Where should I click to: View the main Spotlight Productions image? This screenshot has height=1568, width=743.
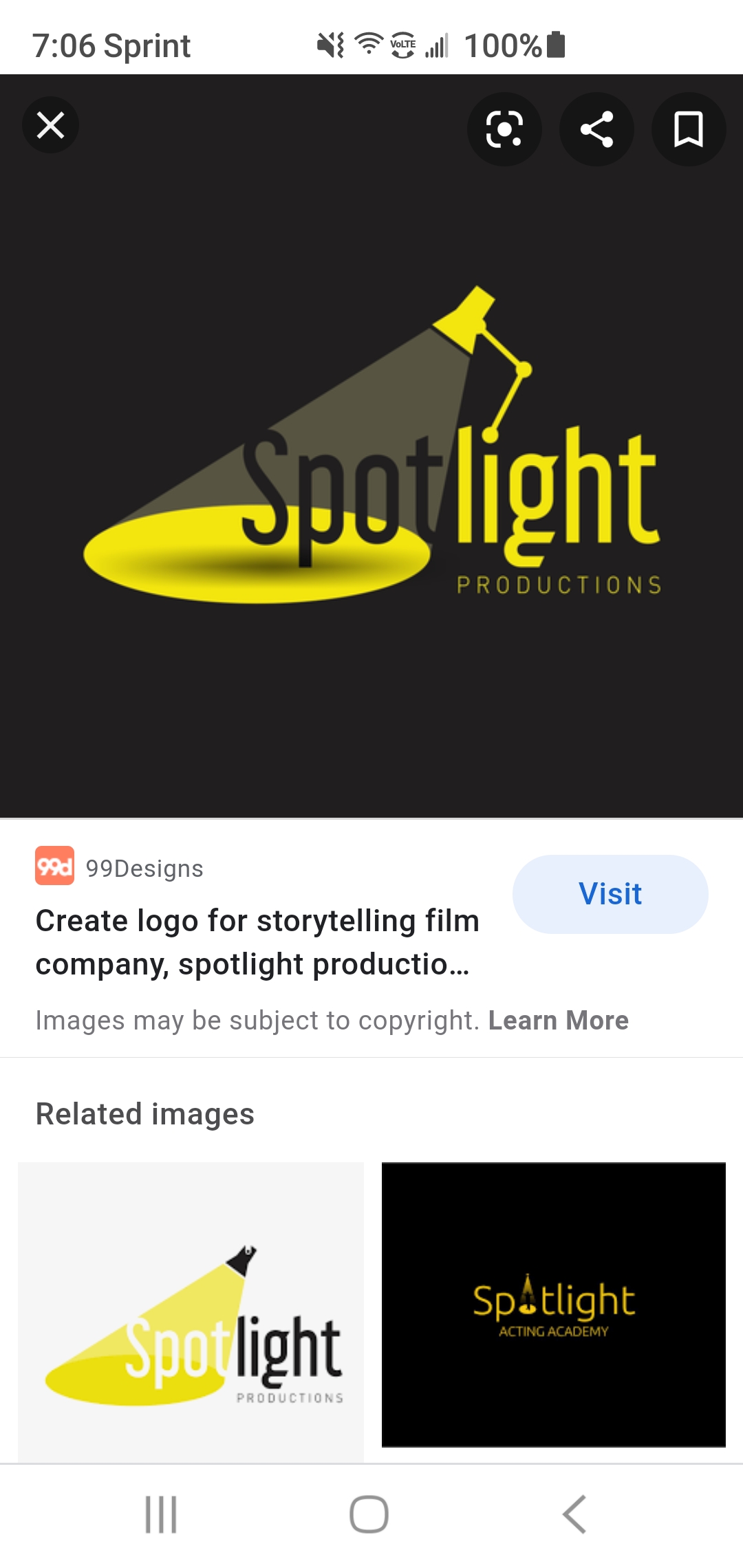[371, 447]
